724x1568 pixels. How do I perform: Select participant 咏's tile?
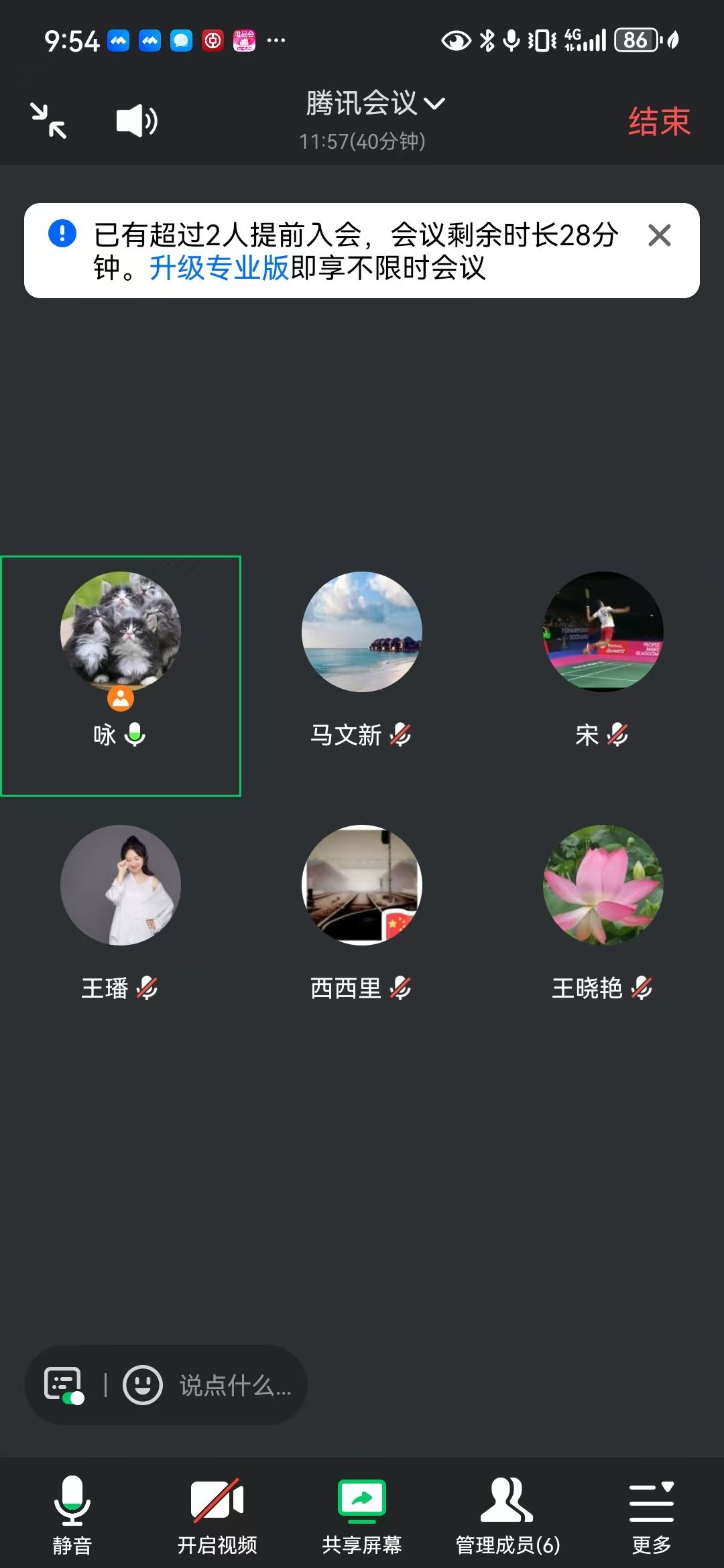[121, 675]
